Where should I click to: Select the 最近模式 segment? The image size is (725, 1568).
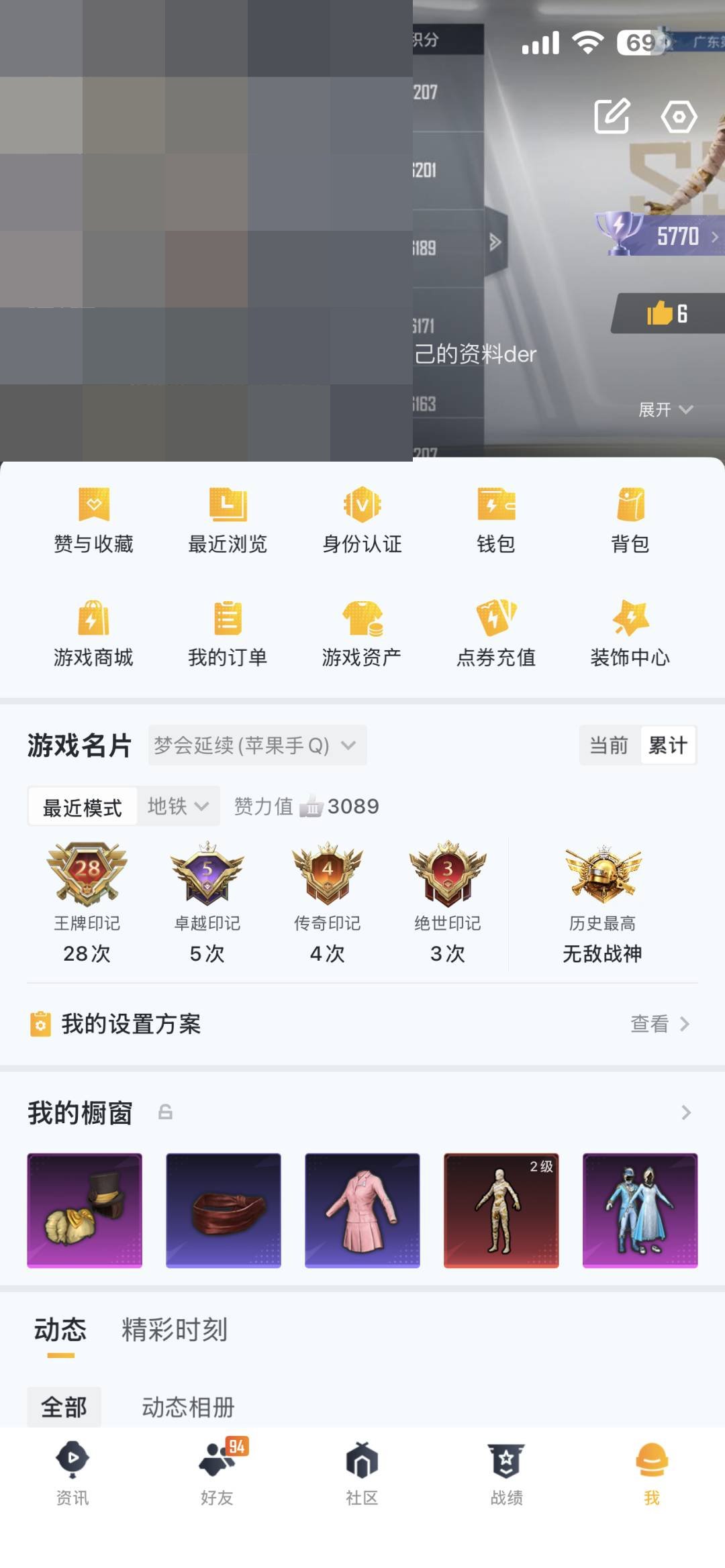pyautogui.click(x=82, y=807)
